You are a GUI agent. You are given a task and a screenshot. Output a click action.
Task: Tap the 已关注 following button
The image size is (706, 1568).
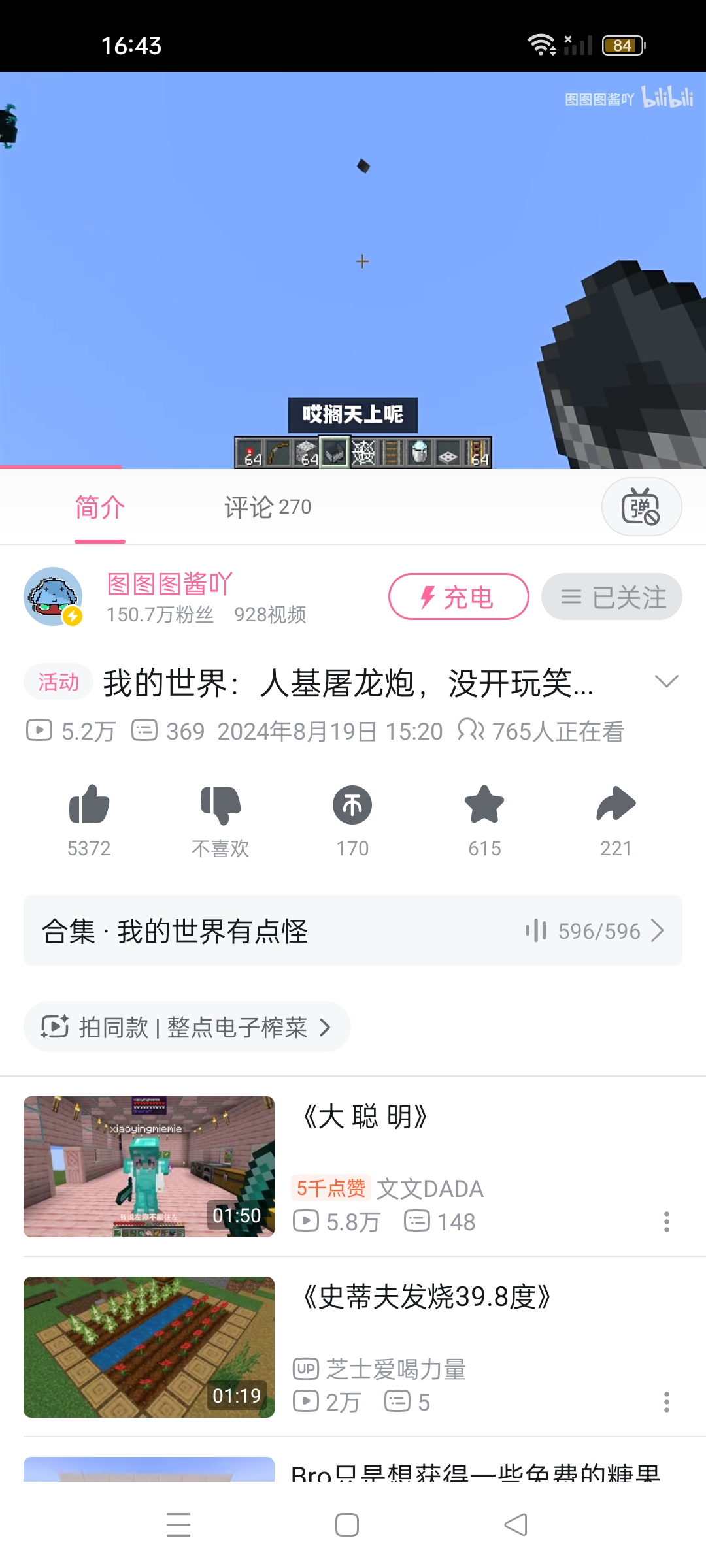(612, 596)
